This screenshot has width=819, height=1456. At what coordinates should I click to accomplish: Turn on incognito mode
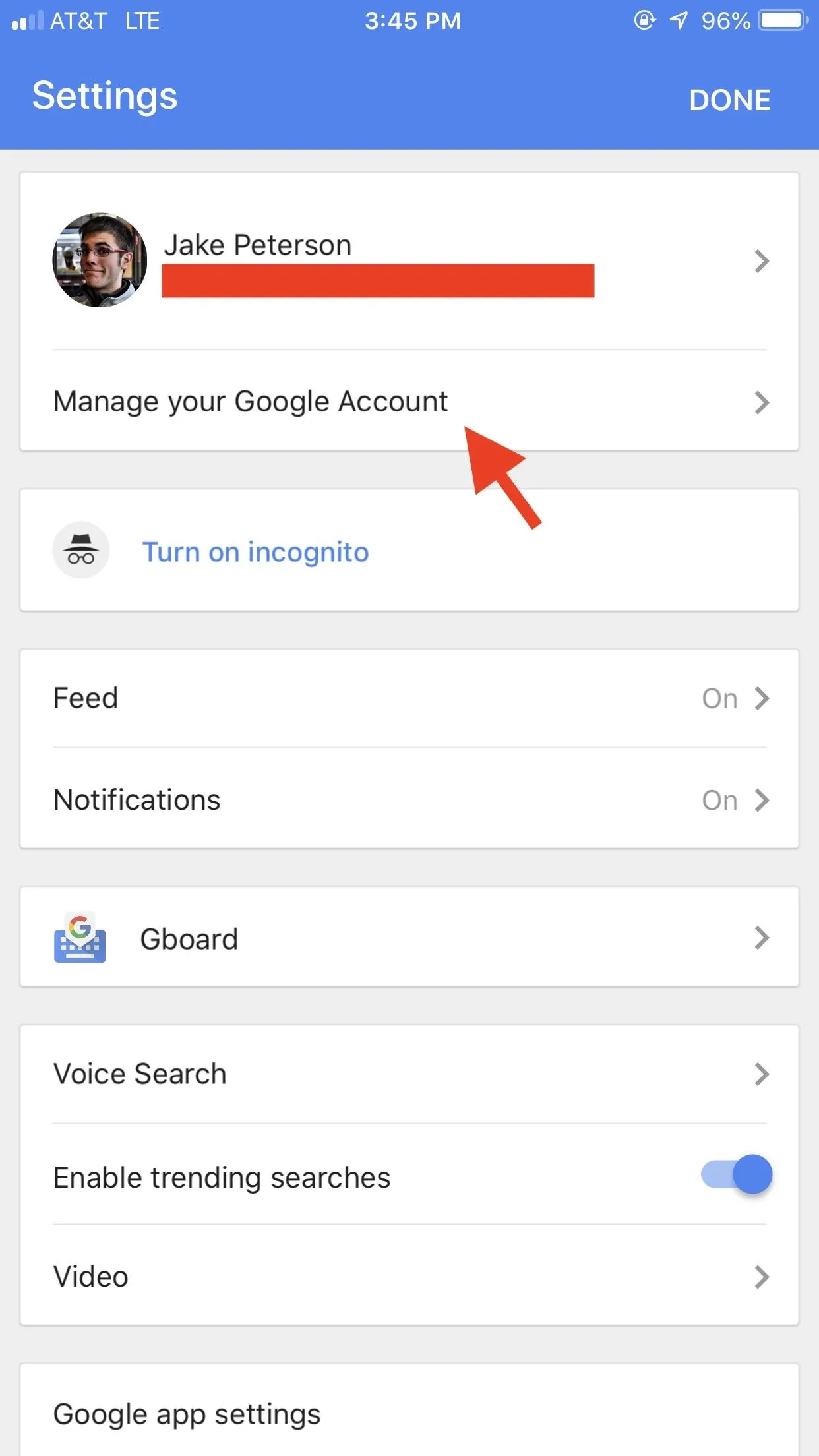pos(409,551)
